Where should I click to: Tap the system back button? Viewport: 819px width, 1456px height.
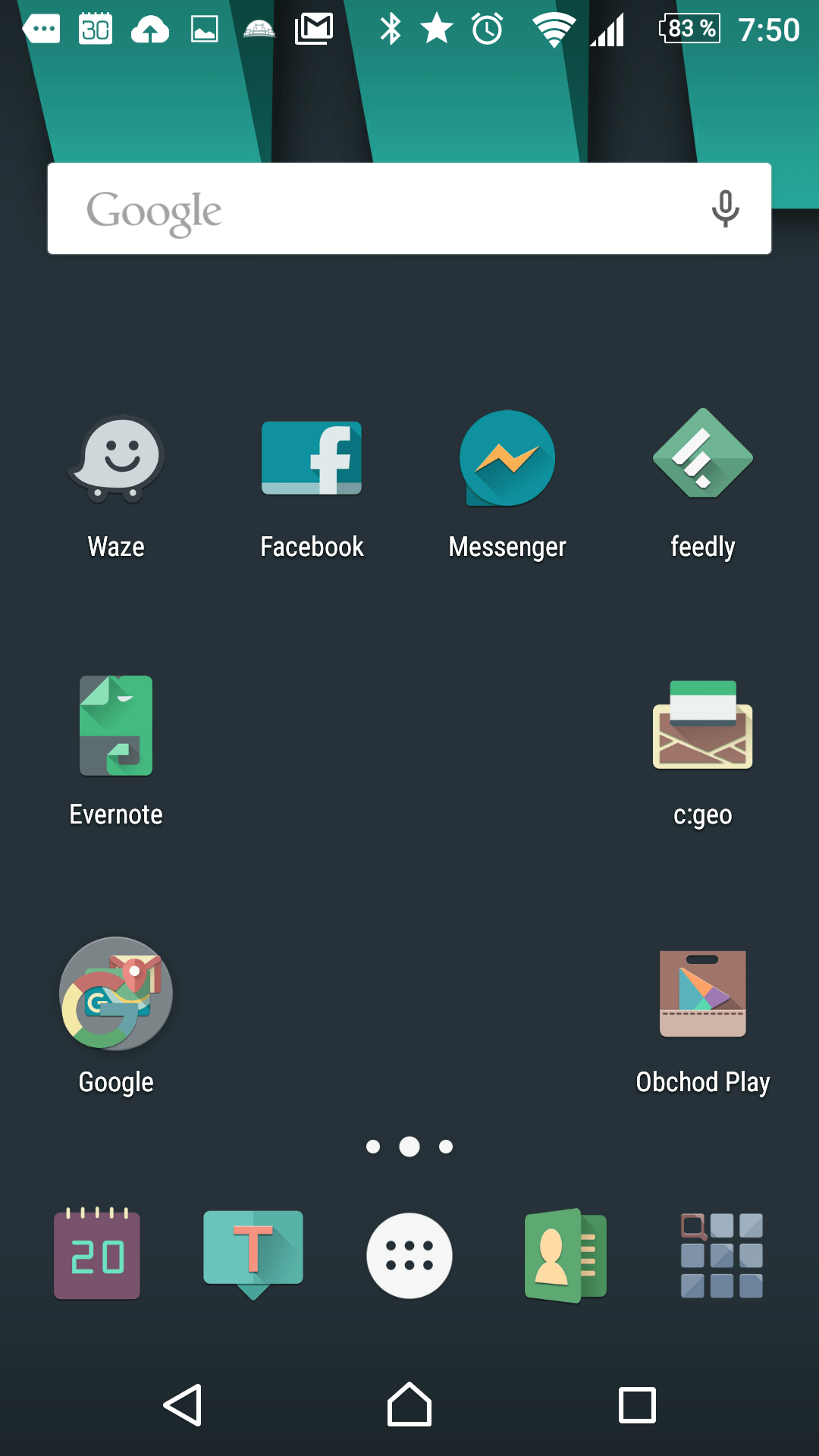[184, 1405]
